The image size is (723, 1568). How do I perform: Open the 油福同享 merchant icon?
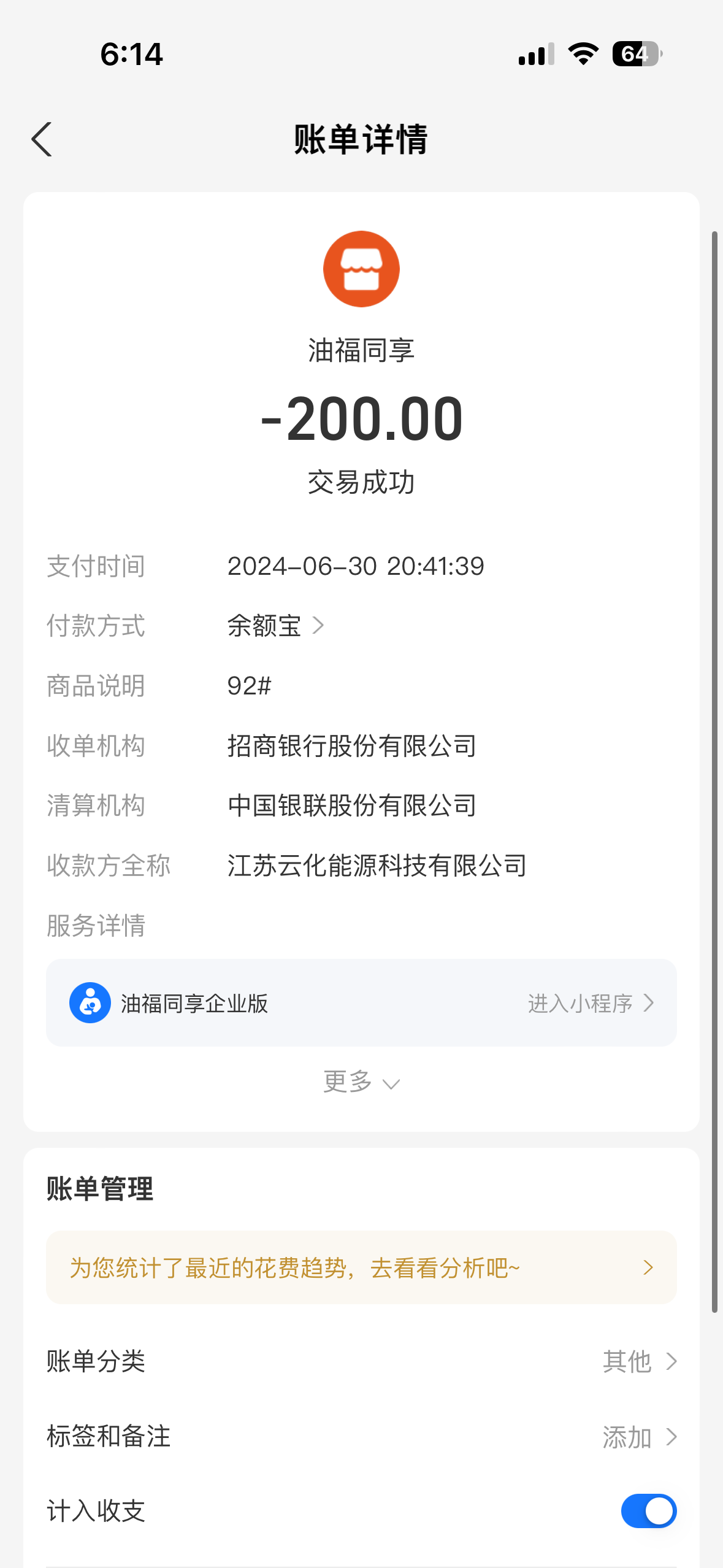click(361, 269)
